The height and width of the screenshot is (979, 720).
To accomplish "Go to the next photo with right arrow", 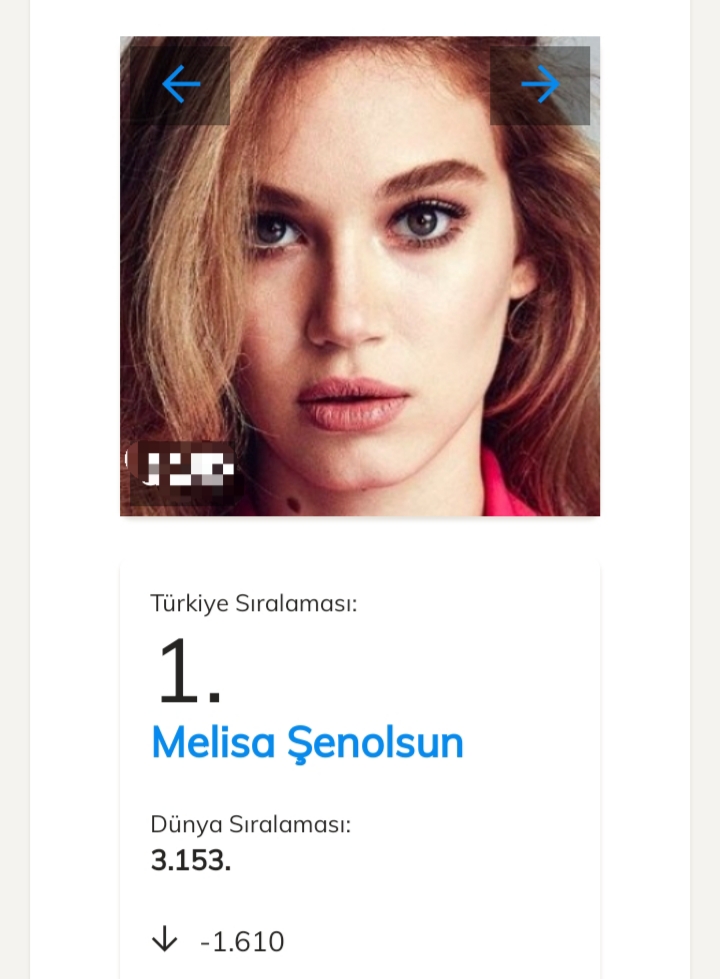I will coord(540,85).
